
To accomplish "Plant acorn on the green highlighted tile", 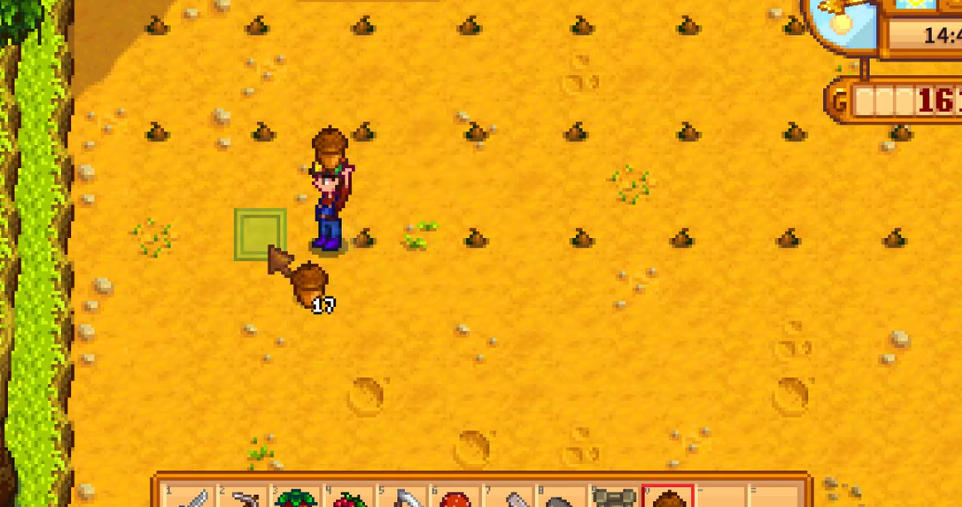I will (260, 234).
